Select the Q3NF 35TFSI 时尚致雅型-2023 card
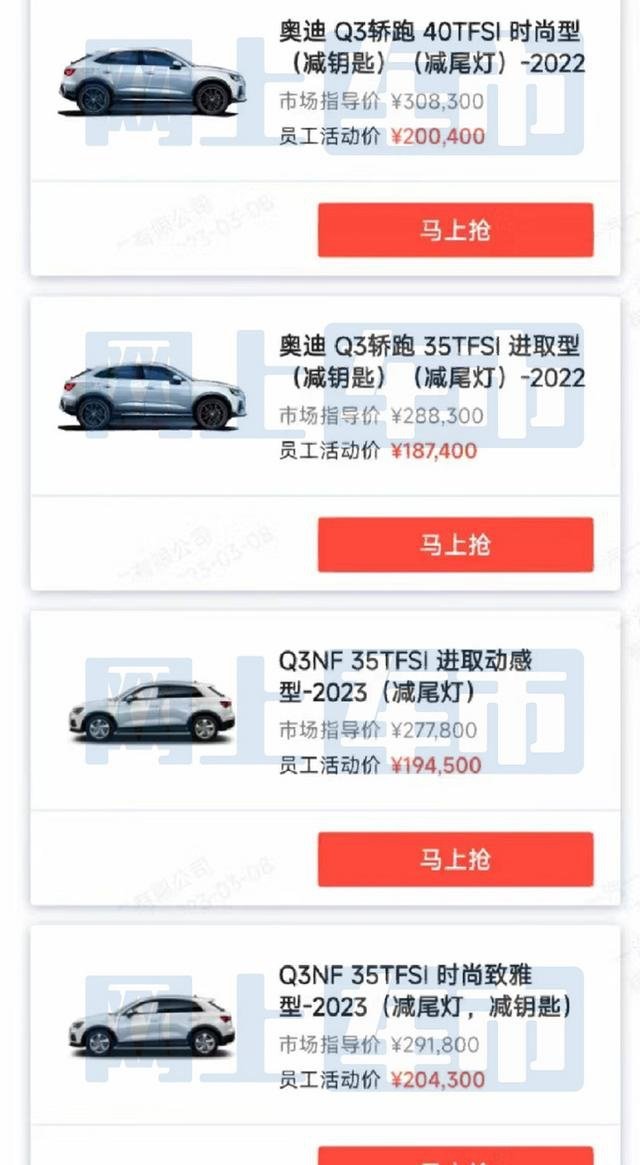Viewport: 640px width, 1165px height. click(x=424, y=990)
